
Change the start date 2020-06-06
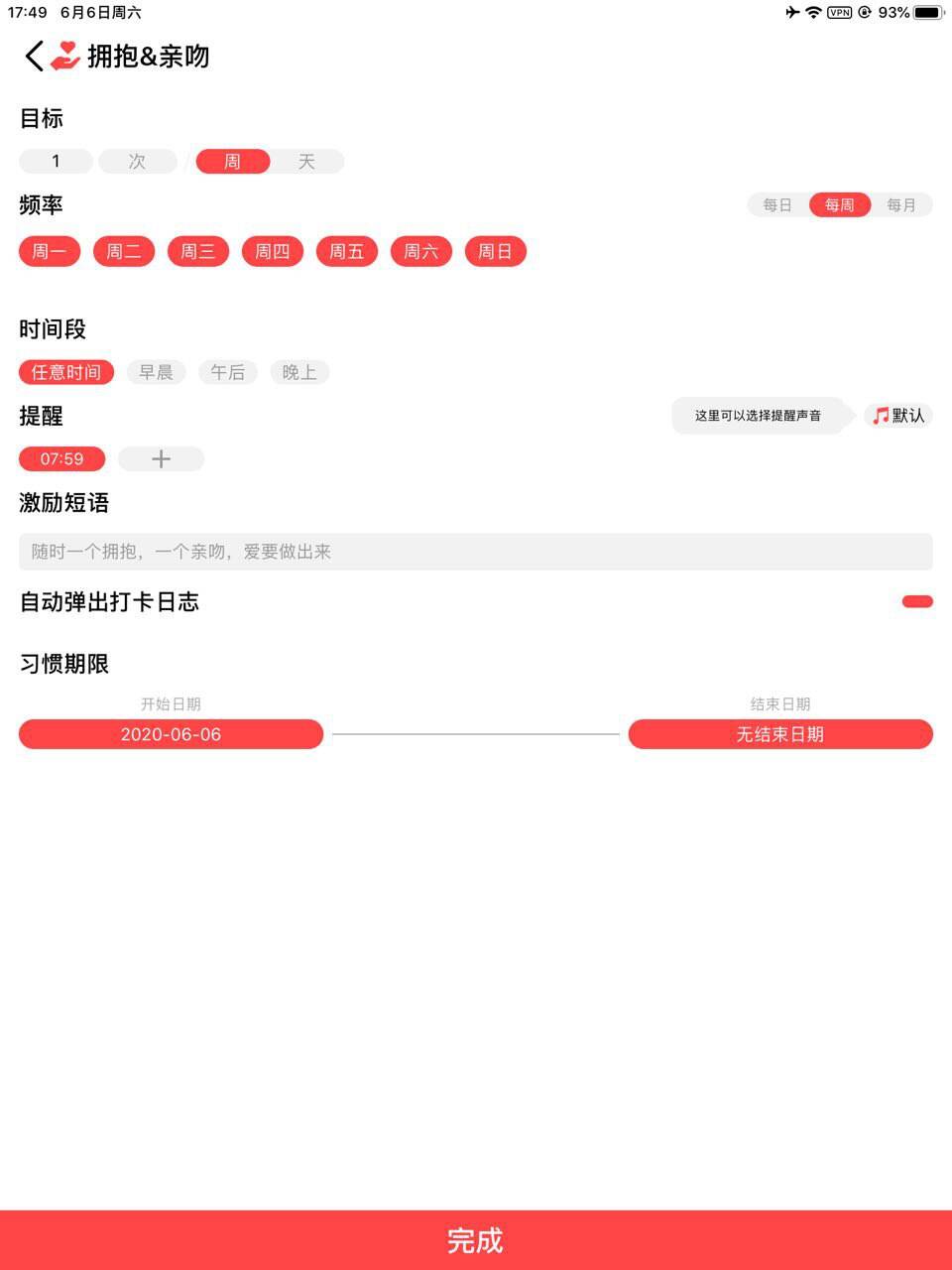[171, 734]
